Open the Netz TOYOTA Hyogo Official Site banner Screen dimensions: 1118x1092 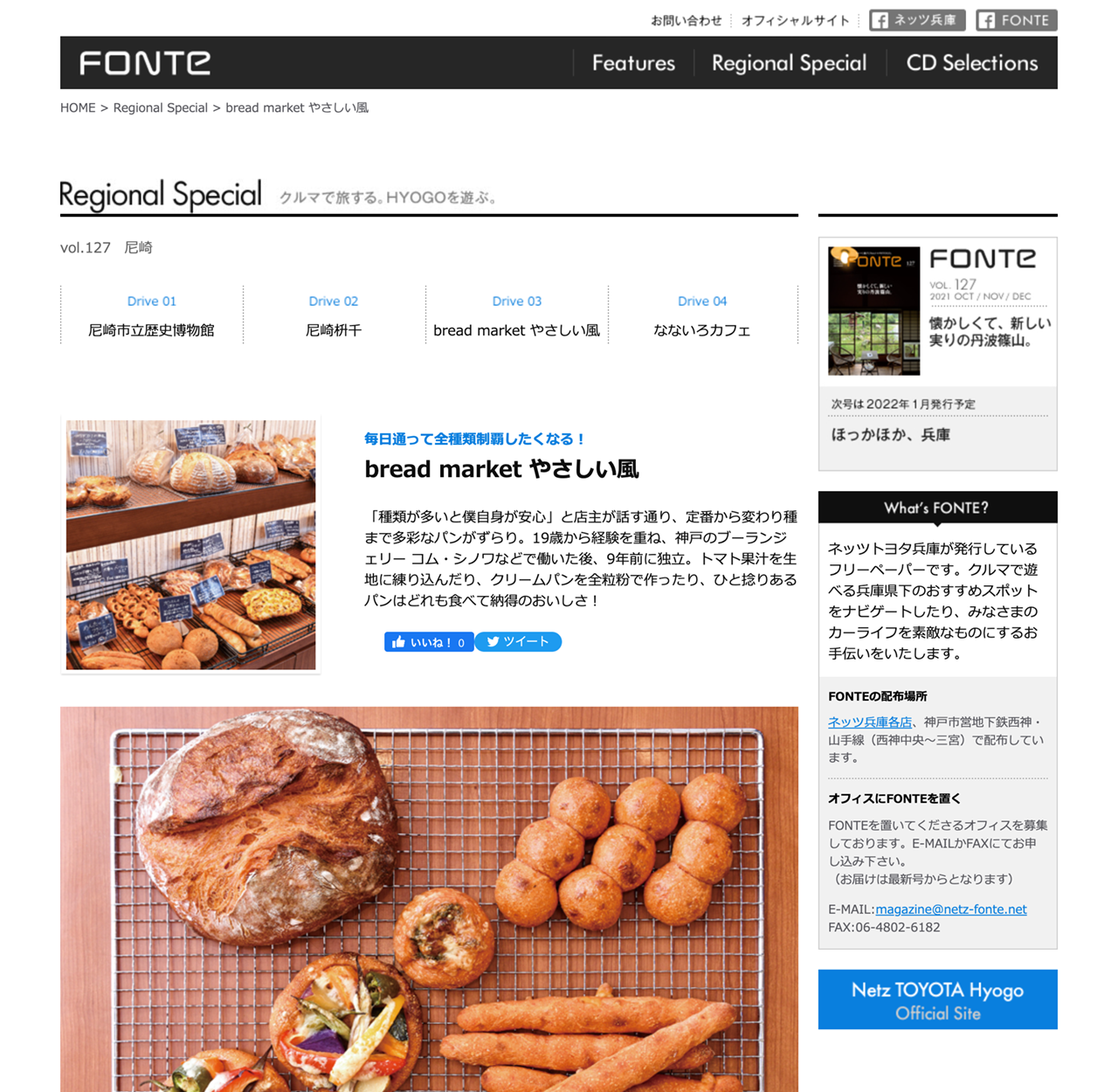pyautogui.click(x=937, y=999)
